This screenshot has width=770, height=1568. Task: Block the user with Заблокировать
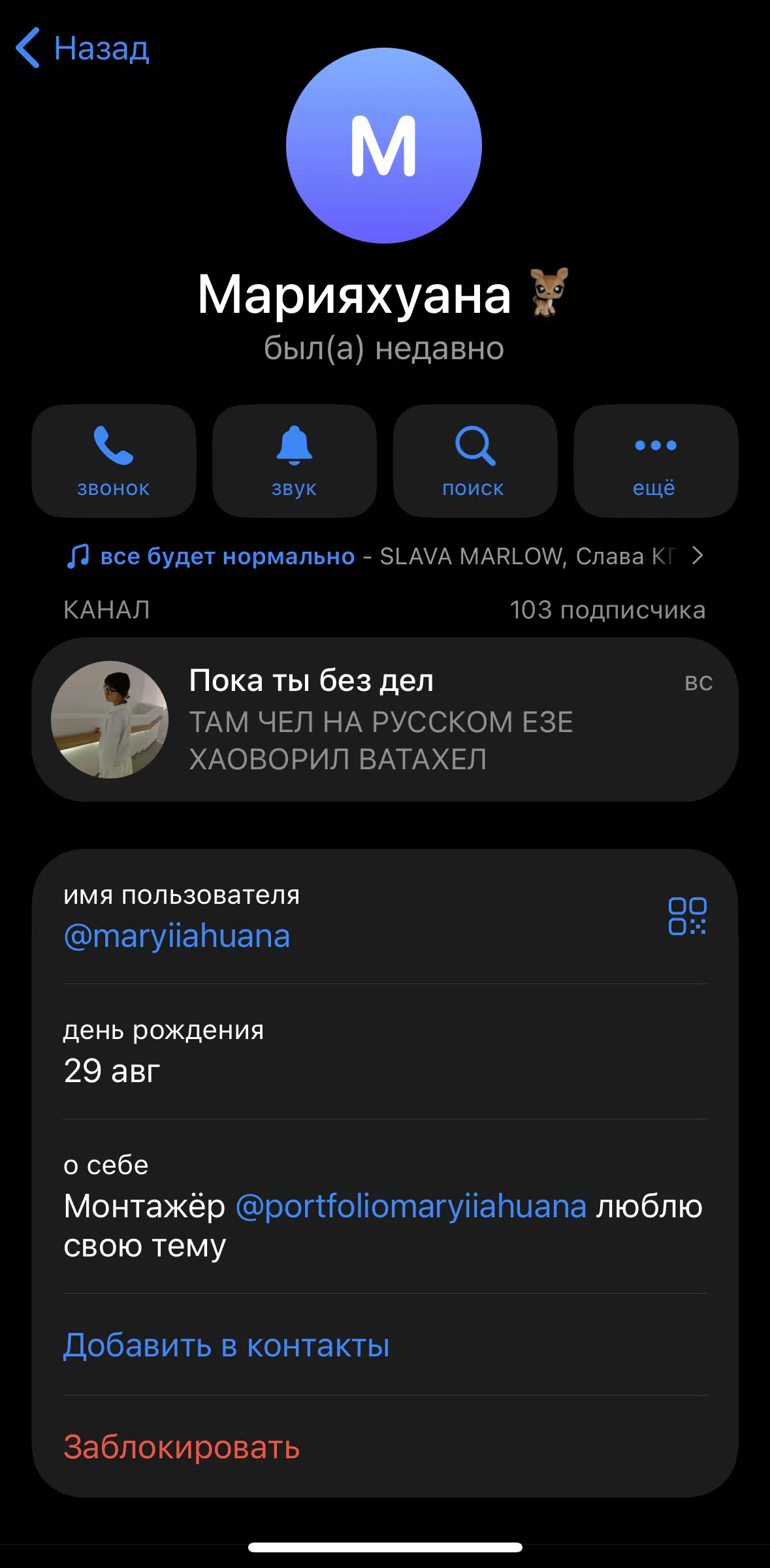[x=182, y=1447]
